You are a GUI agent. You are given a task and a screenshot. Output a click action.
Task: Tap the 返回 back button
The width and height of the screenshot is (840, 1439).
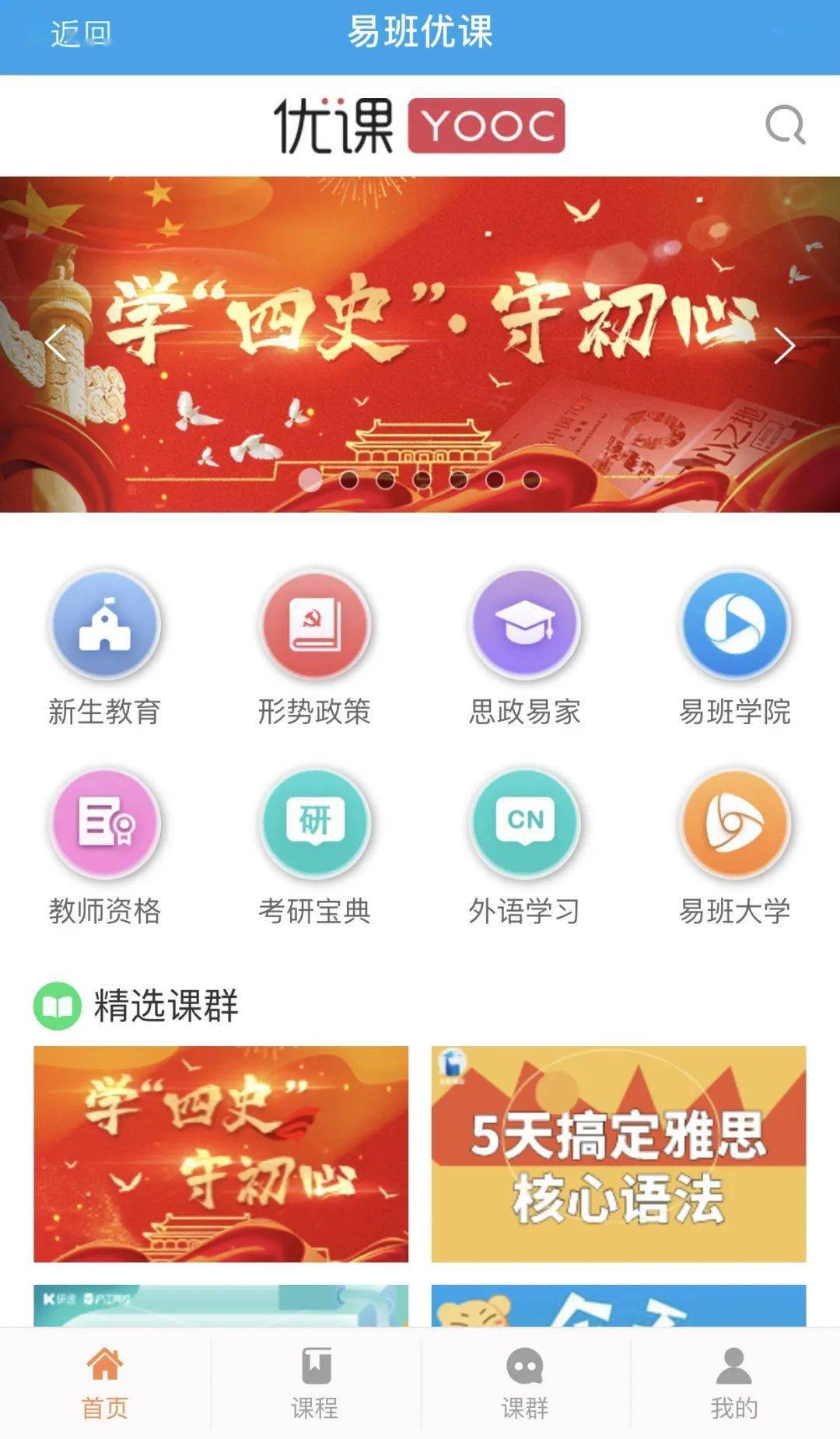pos(81,34)
